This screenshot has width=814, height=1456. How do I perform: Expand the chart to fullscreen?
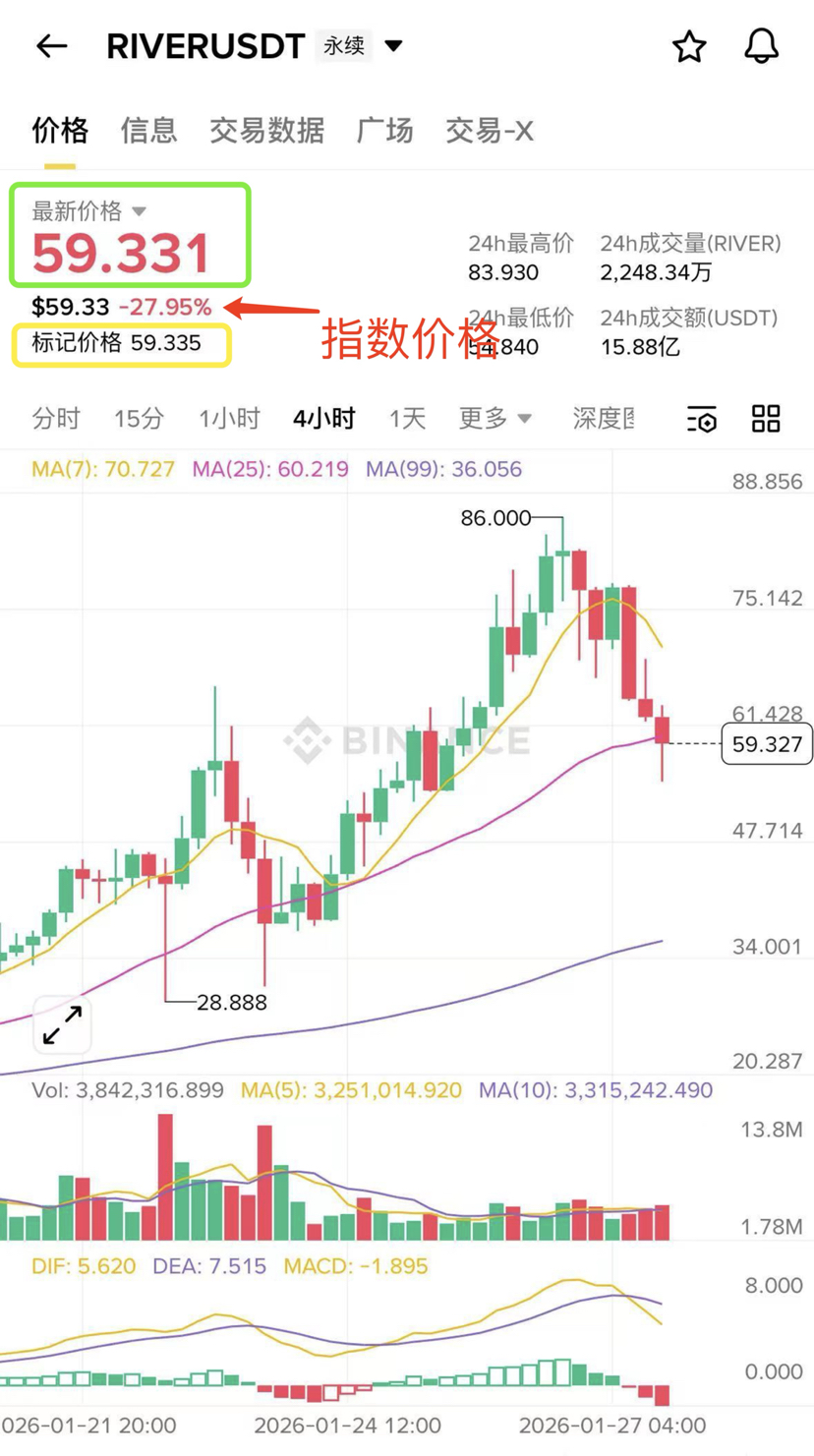[63, 1025]
